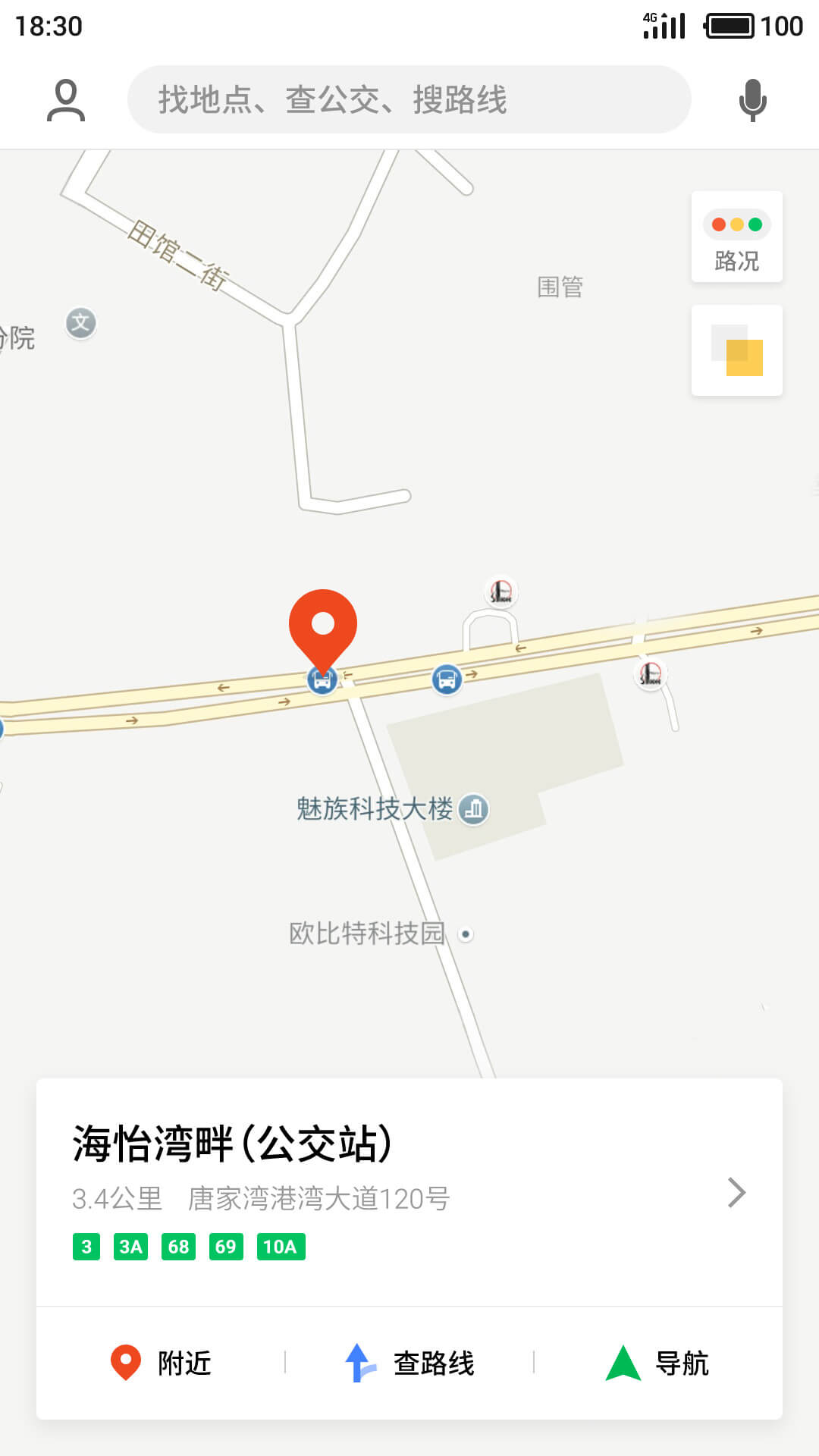This screenshot has height=1456, width=819.
Task: Start navigation with 导航
Action: tap(657, 1363)
